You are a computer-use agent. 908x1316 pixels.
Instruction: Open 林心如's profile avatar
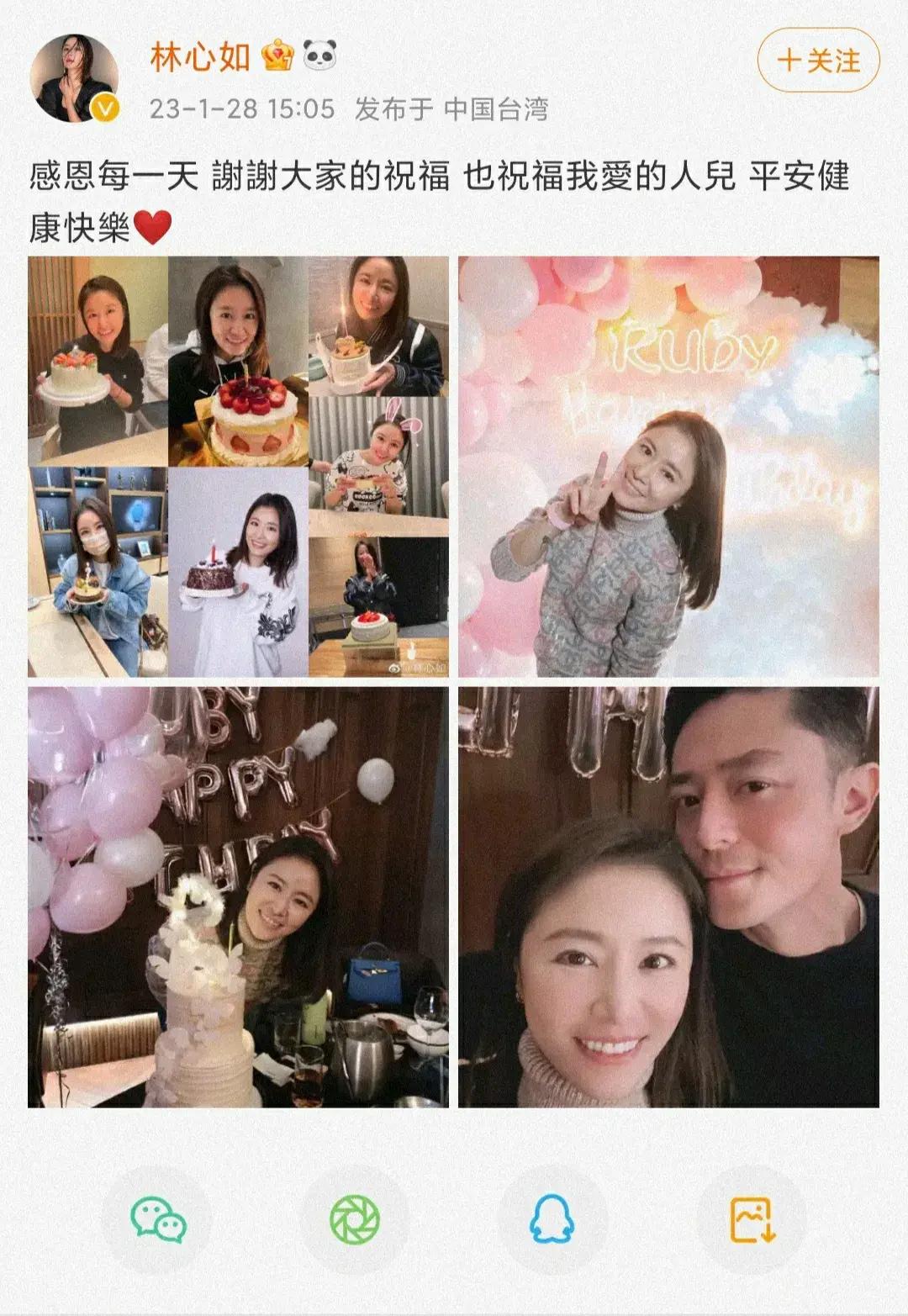(74, 78)
